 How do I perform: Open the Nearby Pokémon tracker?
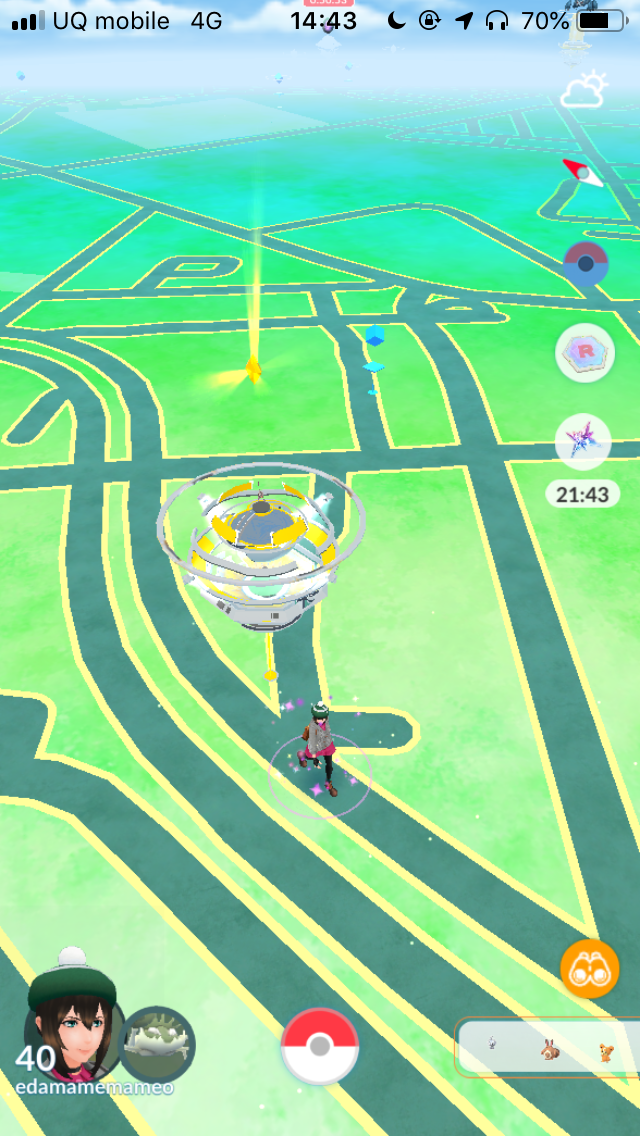tap(548, 1048)
